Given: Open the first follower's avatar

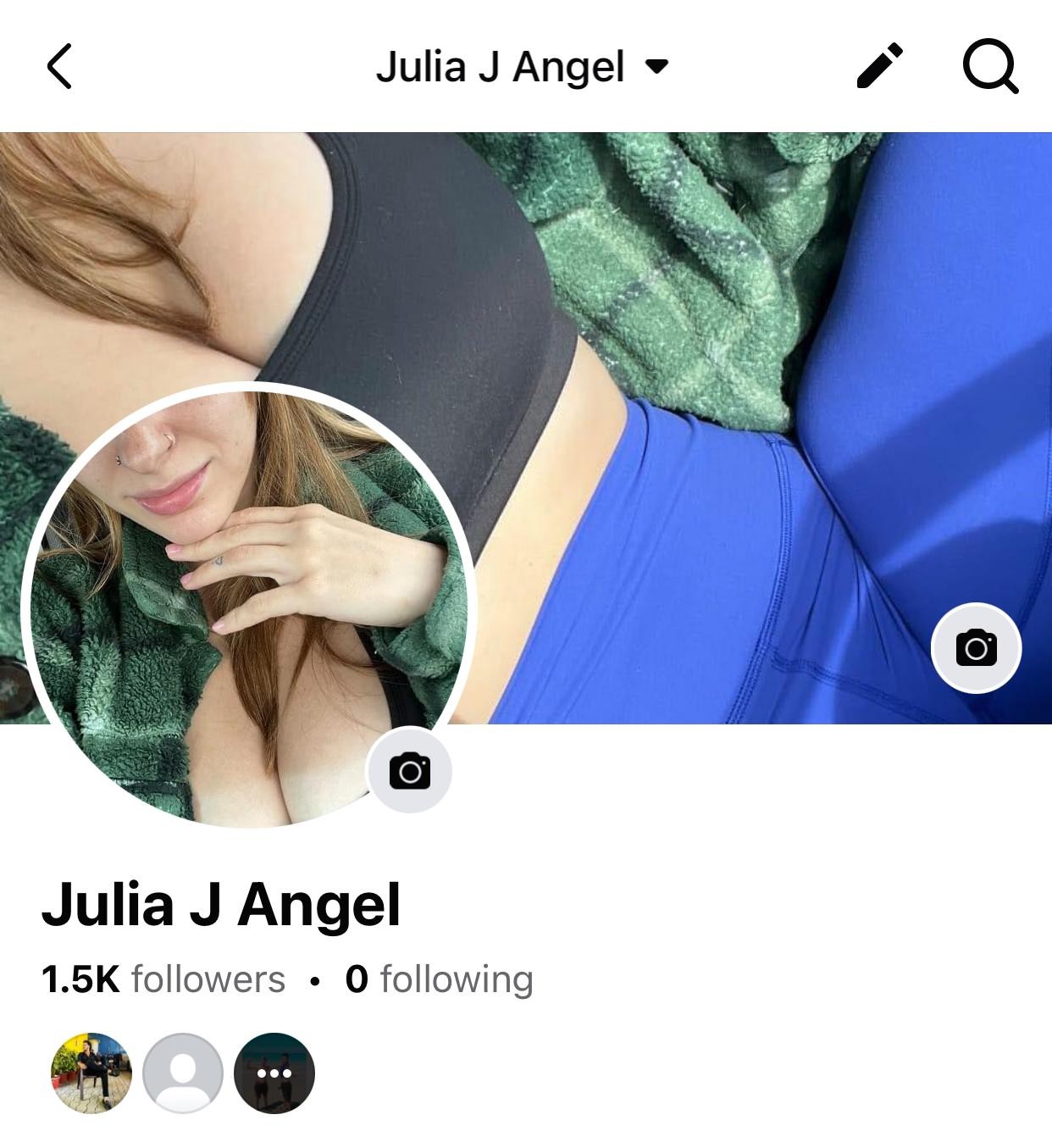Looking at the screenshot, I should tap(91, 1073).
